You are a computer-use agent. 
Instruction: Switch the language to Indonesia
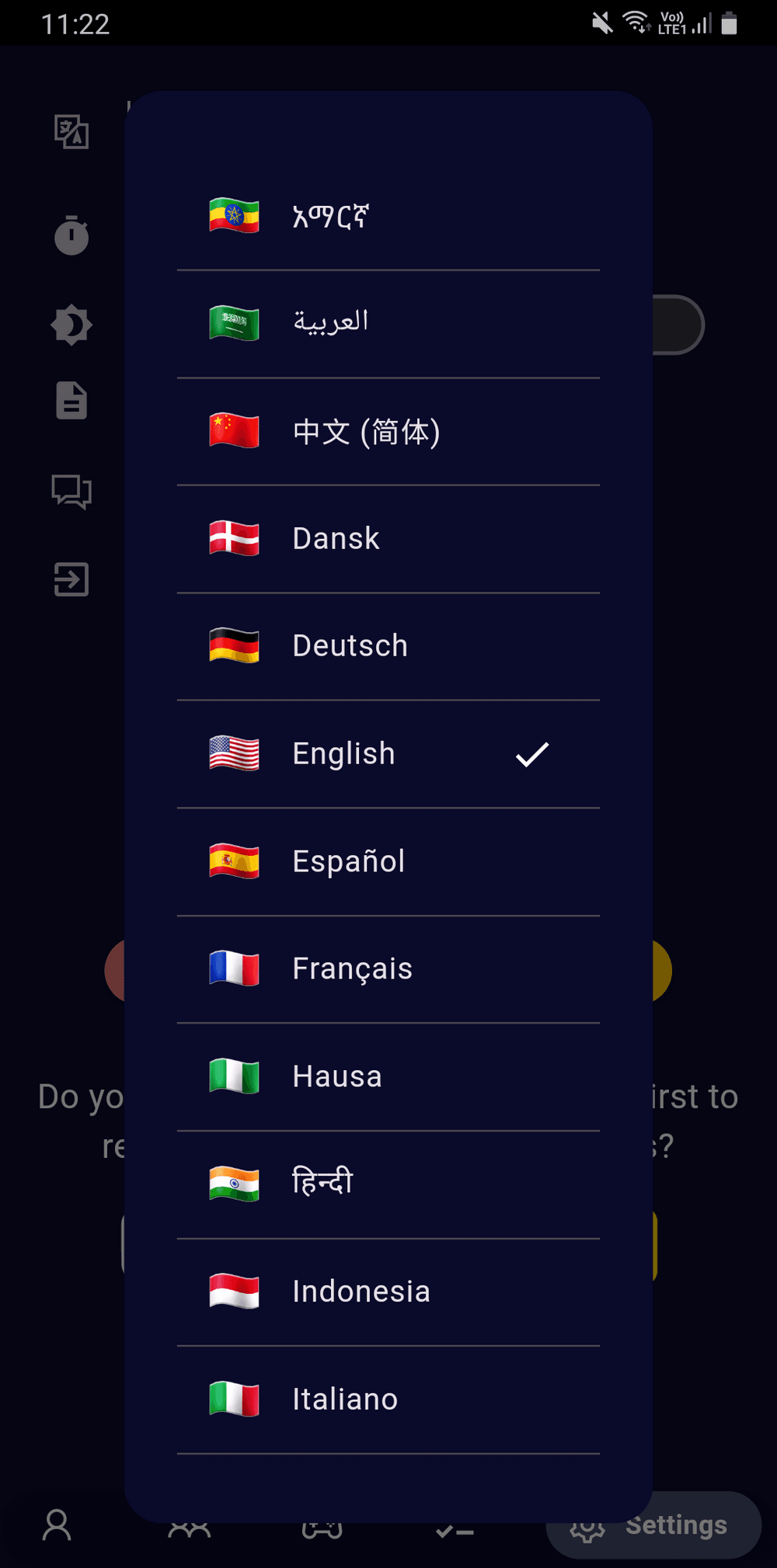click(387, 1292)
